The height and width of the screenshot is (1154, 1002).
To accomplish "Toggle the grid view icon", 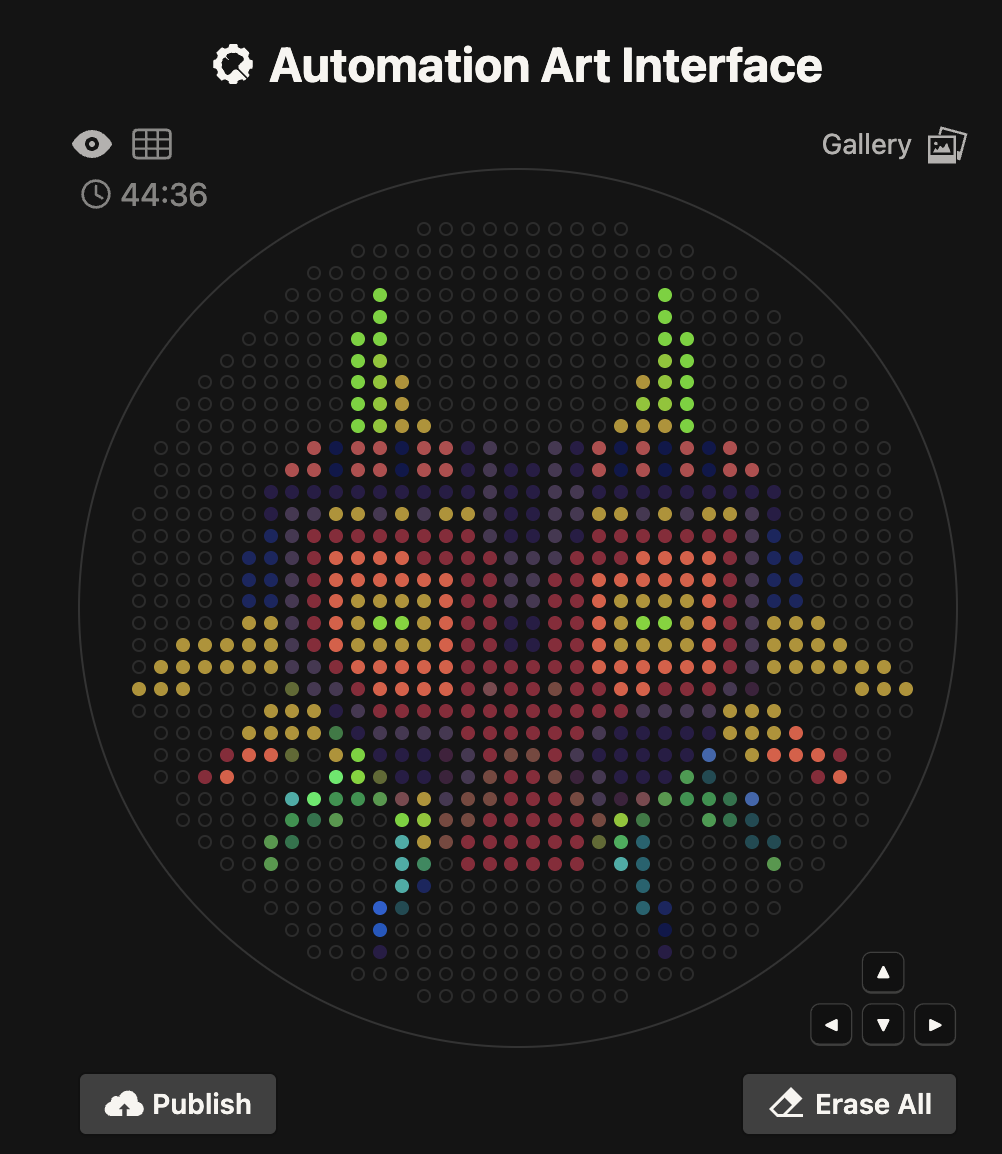I will pos(150,143).
